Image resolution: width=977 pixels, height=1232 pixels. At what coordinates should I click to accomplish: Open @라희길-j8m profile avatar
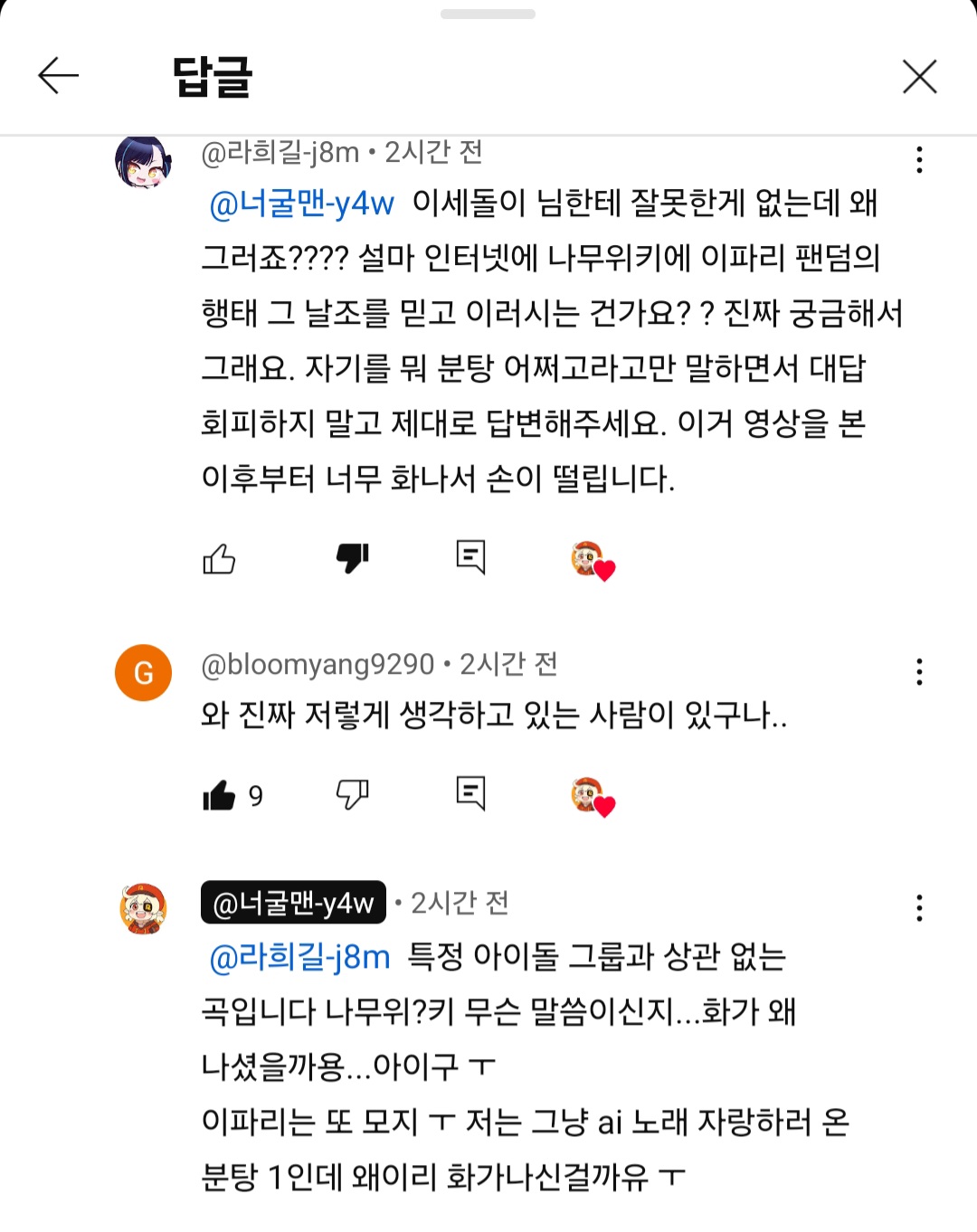(x=143, y=162)
